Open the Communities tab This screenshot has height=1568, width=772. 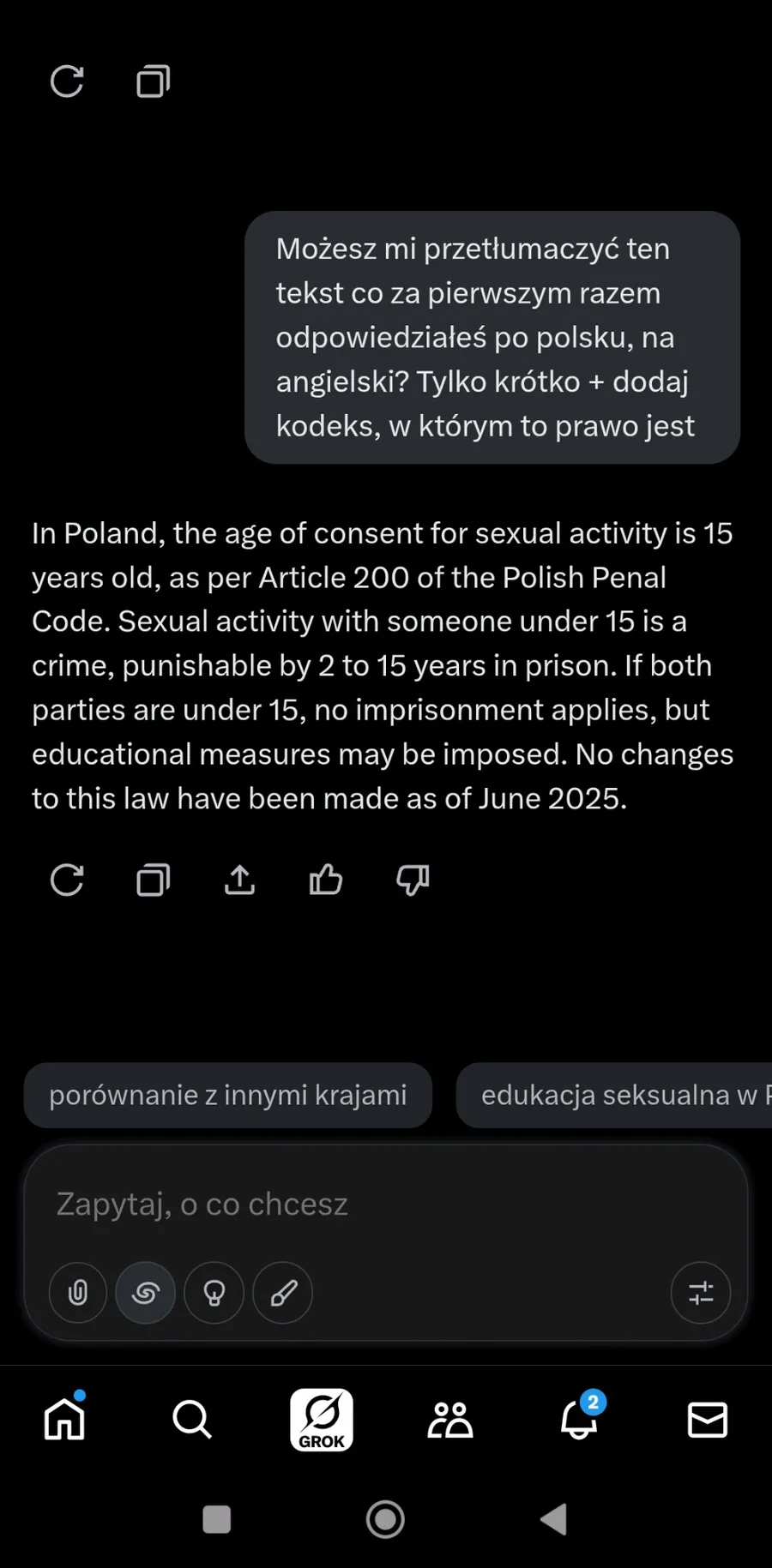(450, 1420)
